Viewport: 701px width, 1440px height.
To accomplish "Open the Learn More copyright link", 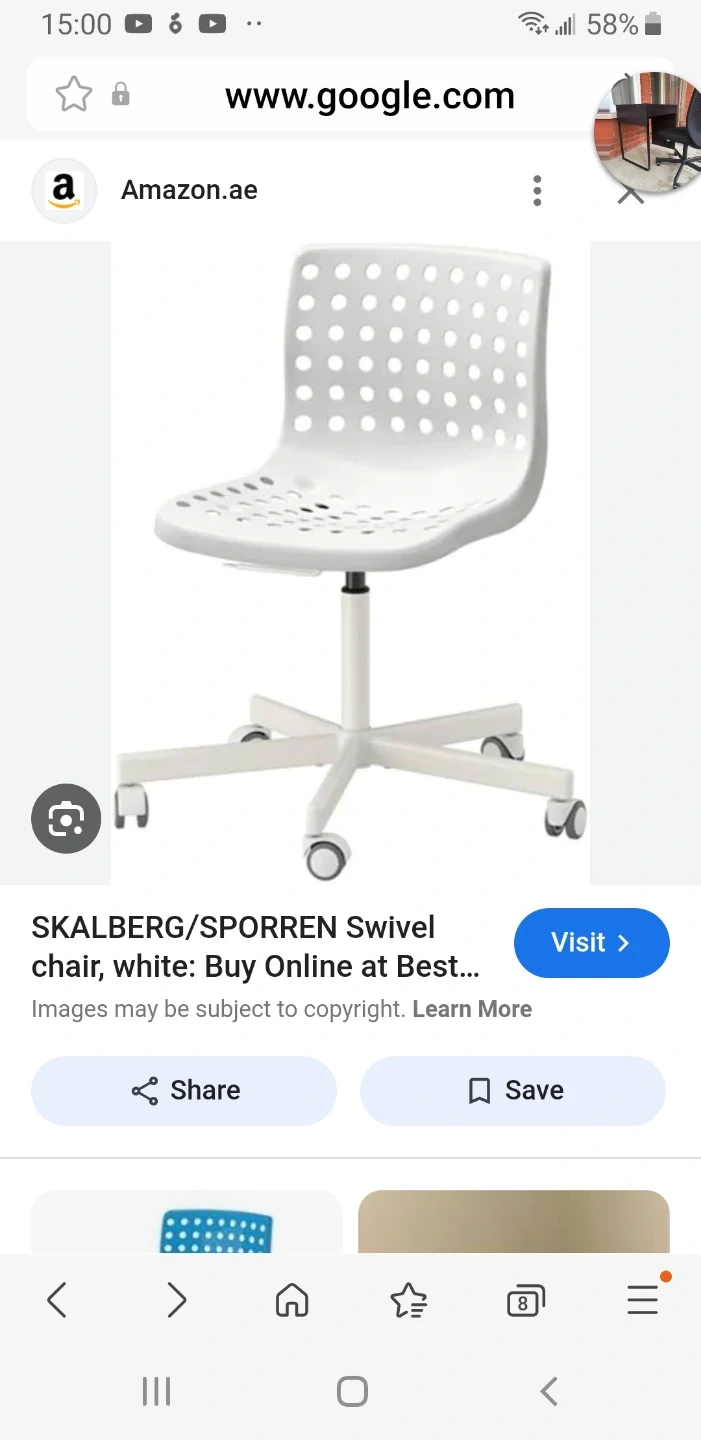I will pos(471,1009).
